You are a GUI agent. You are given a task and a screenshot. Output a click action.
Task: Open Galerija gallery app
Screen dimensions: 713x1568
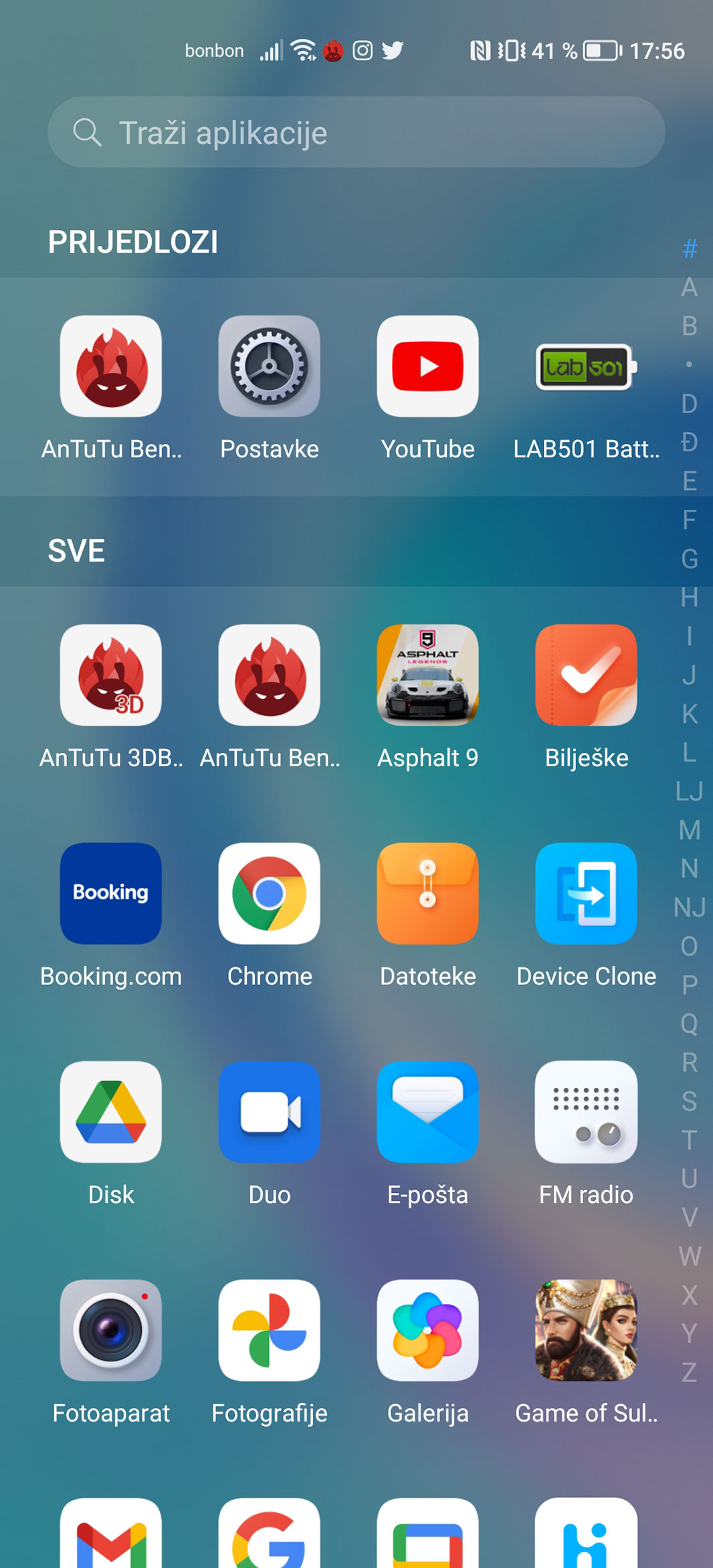(x=427, y=1331)
